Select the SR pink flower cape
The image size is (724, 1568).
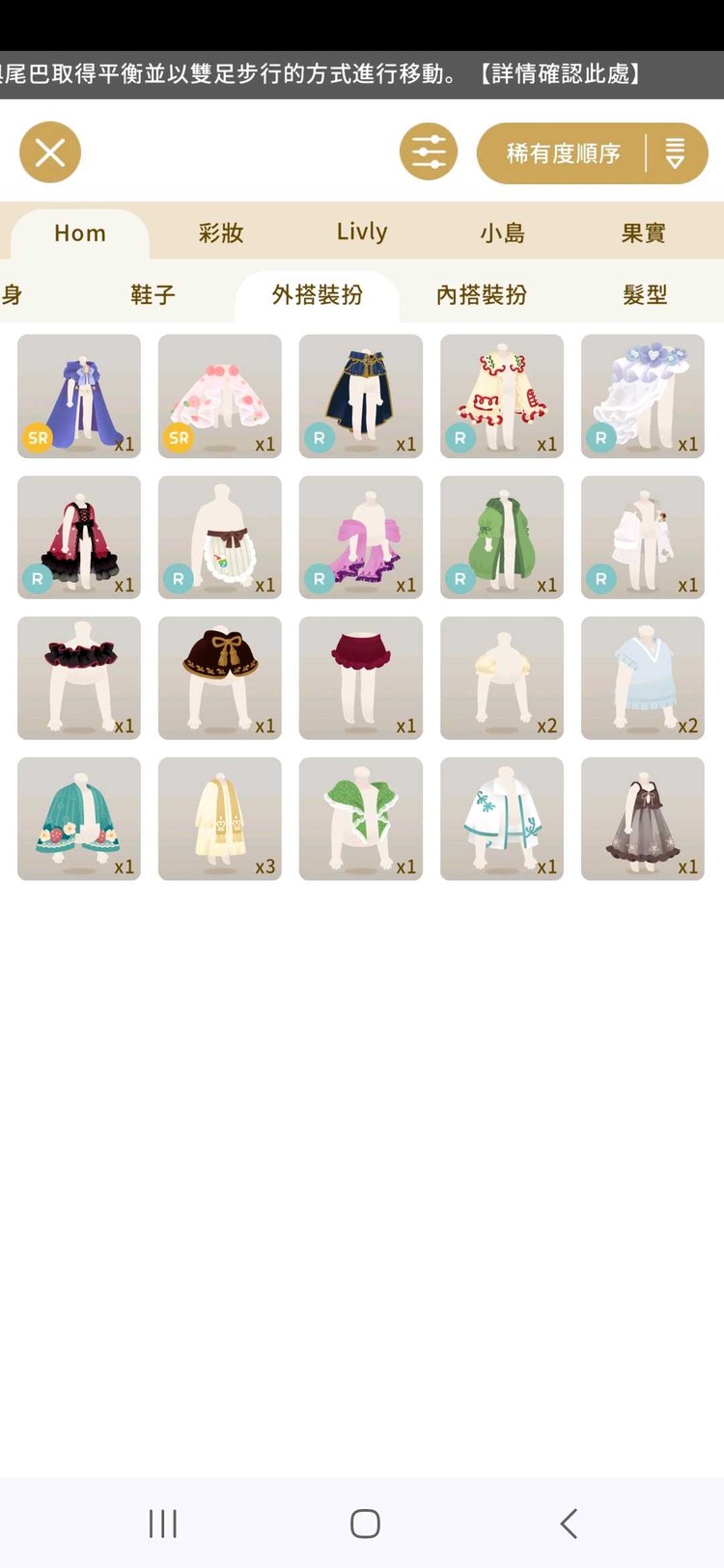[220, 397]
